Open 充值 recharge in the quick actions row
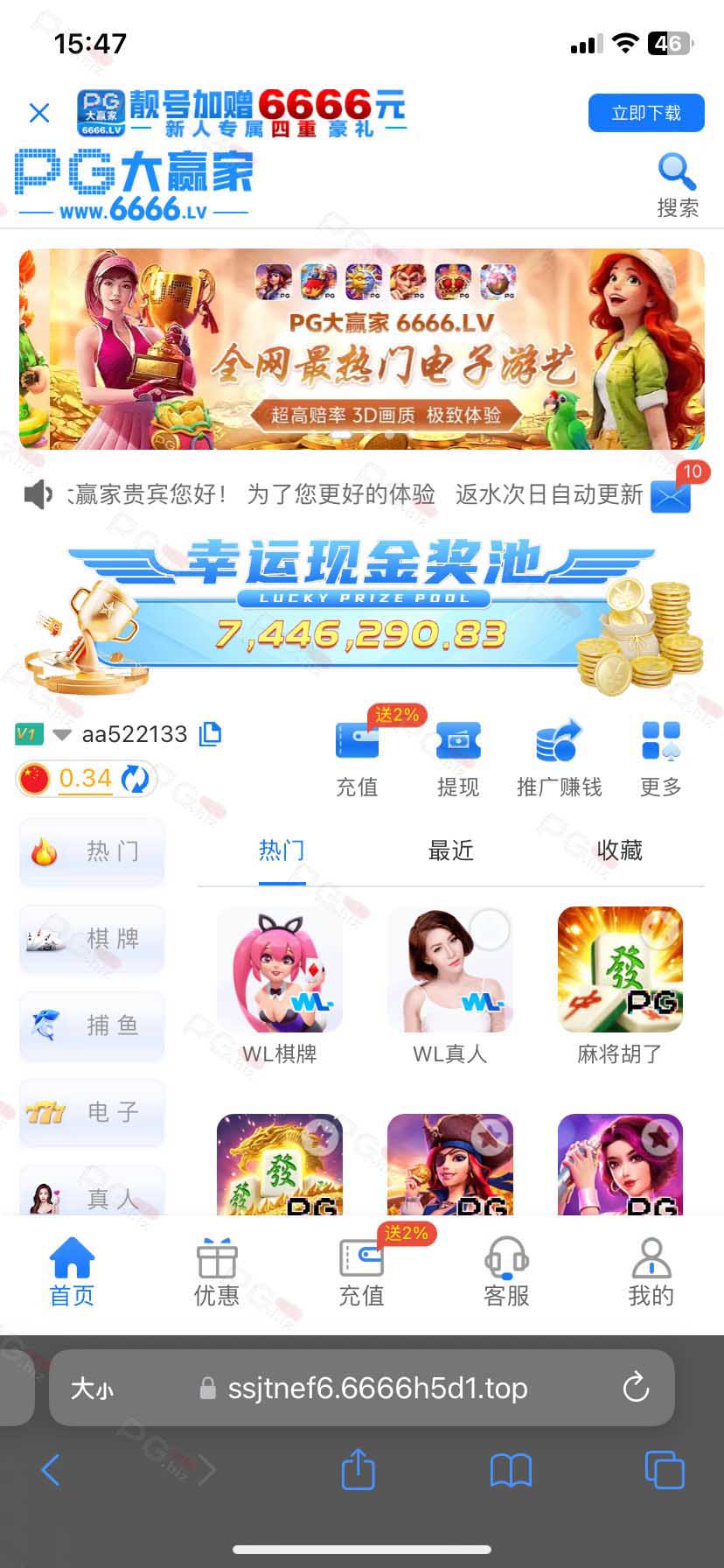This screenshot has width=724, height=1568. pyautogui.click(x=358, y=758)
